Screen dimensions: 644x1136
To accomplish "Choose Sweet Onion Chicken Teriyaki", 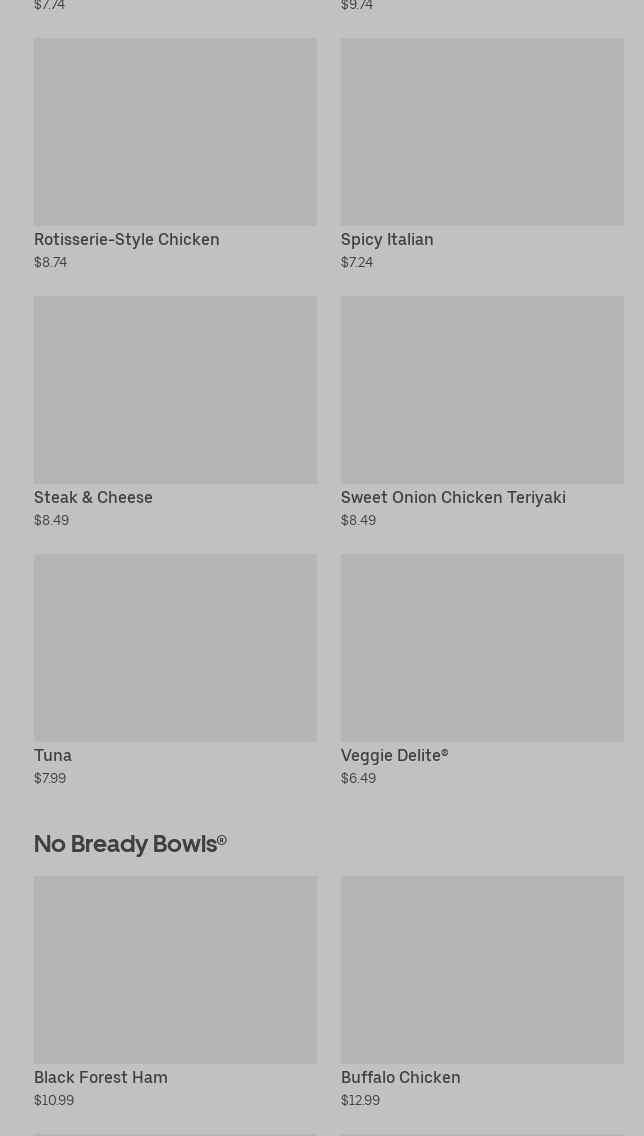I will click(482, 412).
